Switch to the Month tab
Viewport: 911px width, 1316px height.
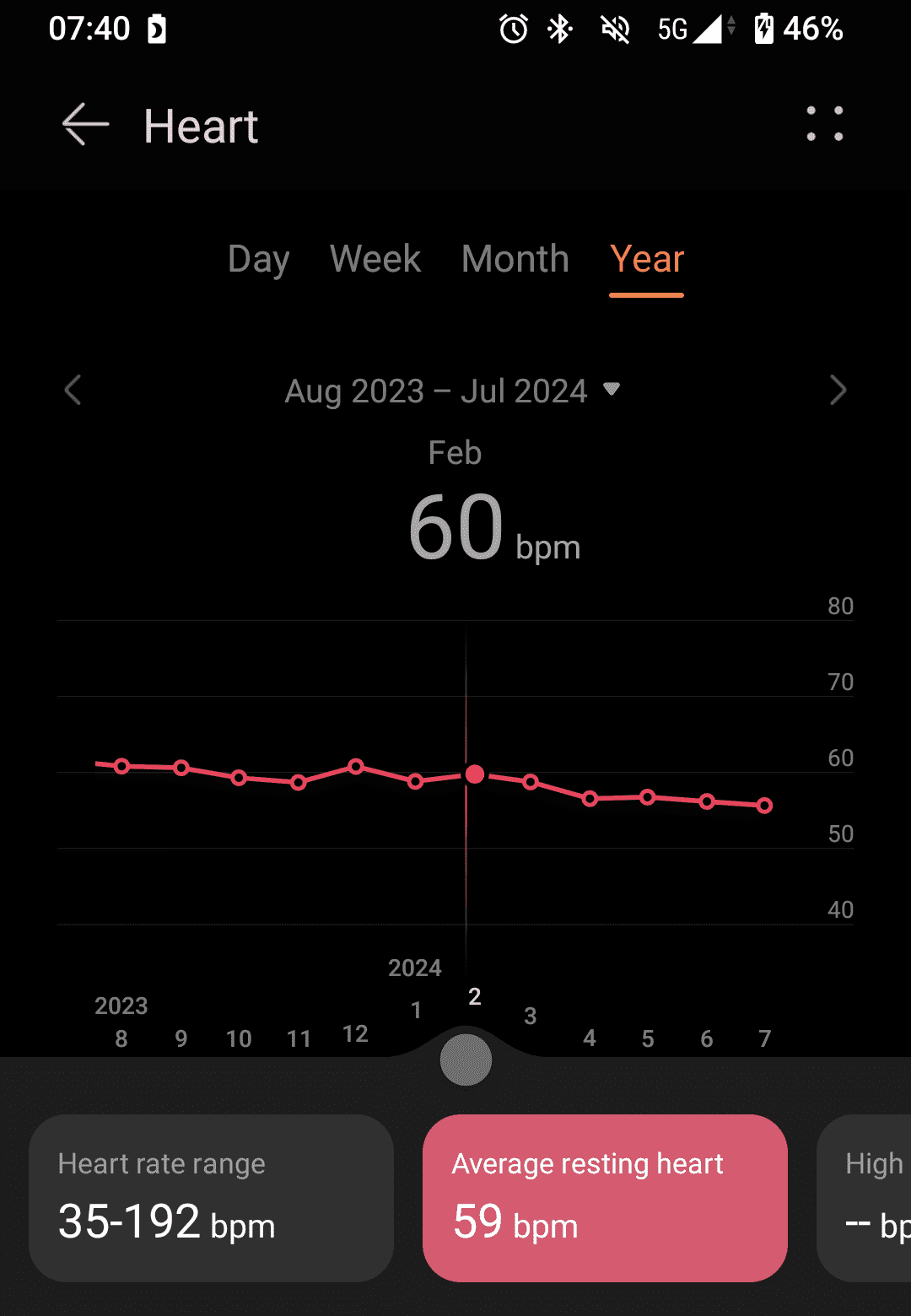point(515,259)
